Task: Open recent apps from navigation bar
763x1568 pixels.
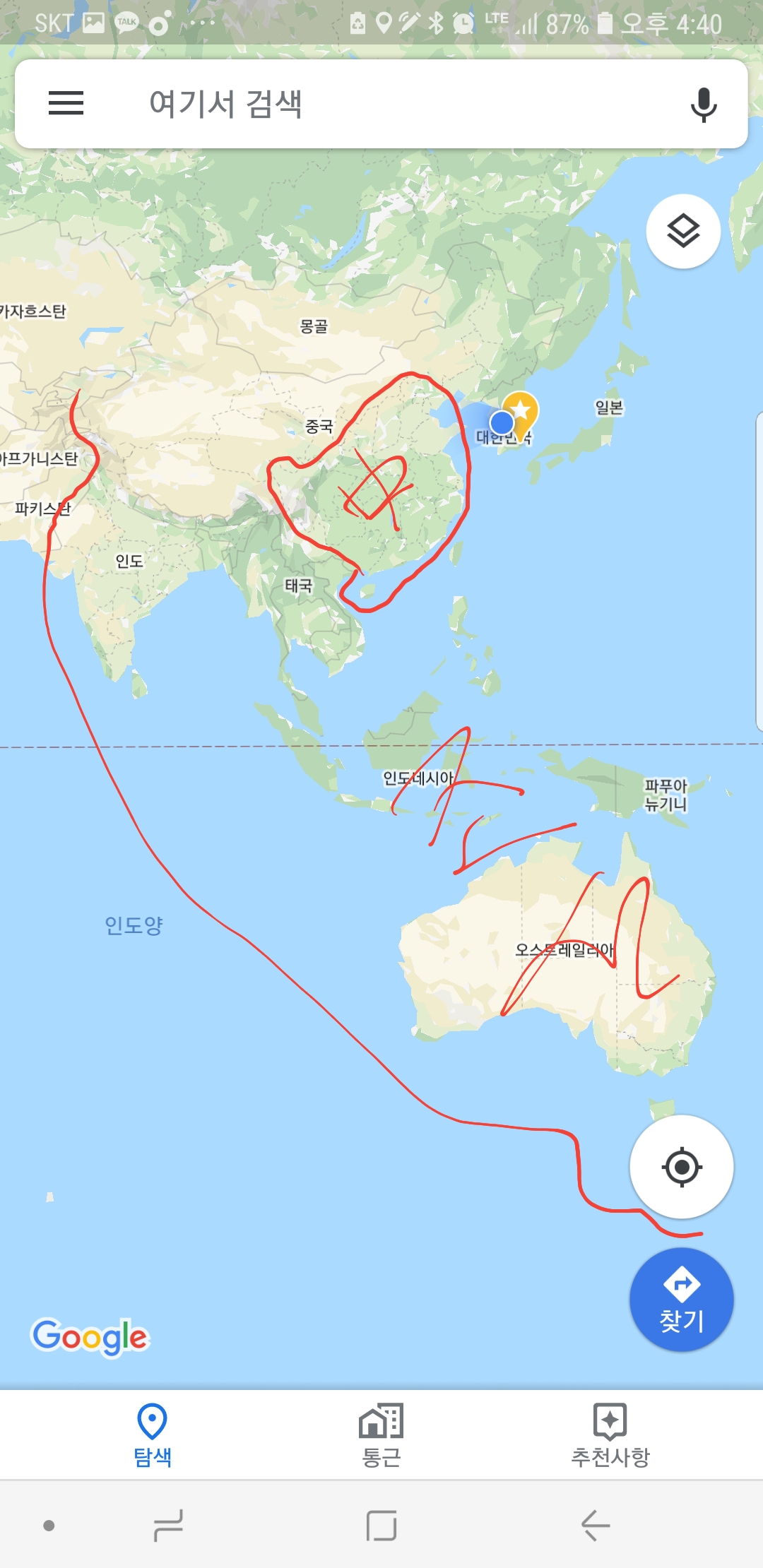Action: (168, 1526)
